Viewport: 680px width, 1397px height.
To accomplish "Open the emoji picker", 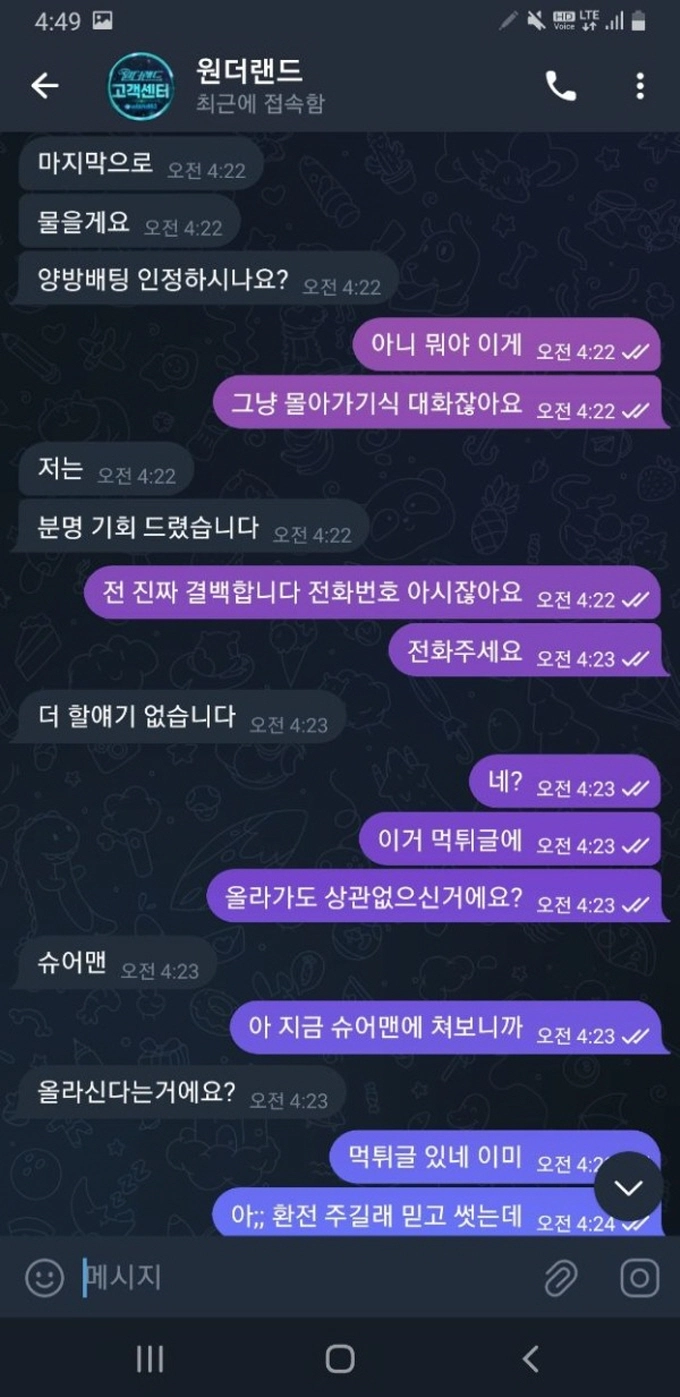I will 44,1278.
